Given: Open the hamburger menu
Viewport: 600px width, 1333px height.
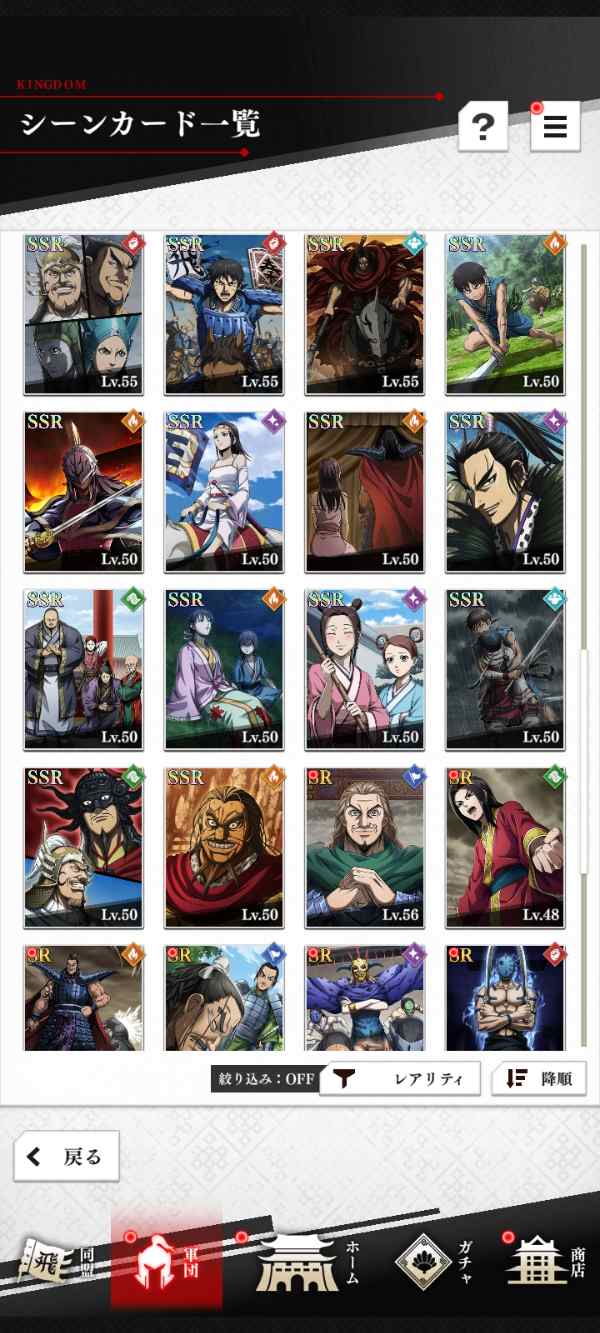Looking at the screenshot, I should click(555, 127).
